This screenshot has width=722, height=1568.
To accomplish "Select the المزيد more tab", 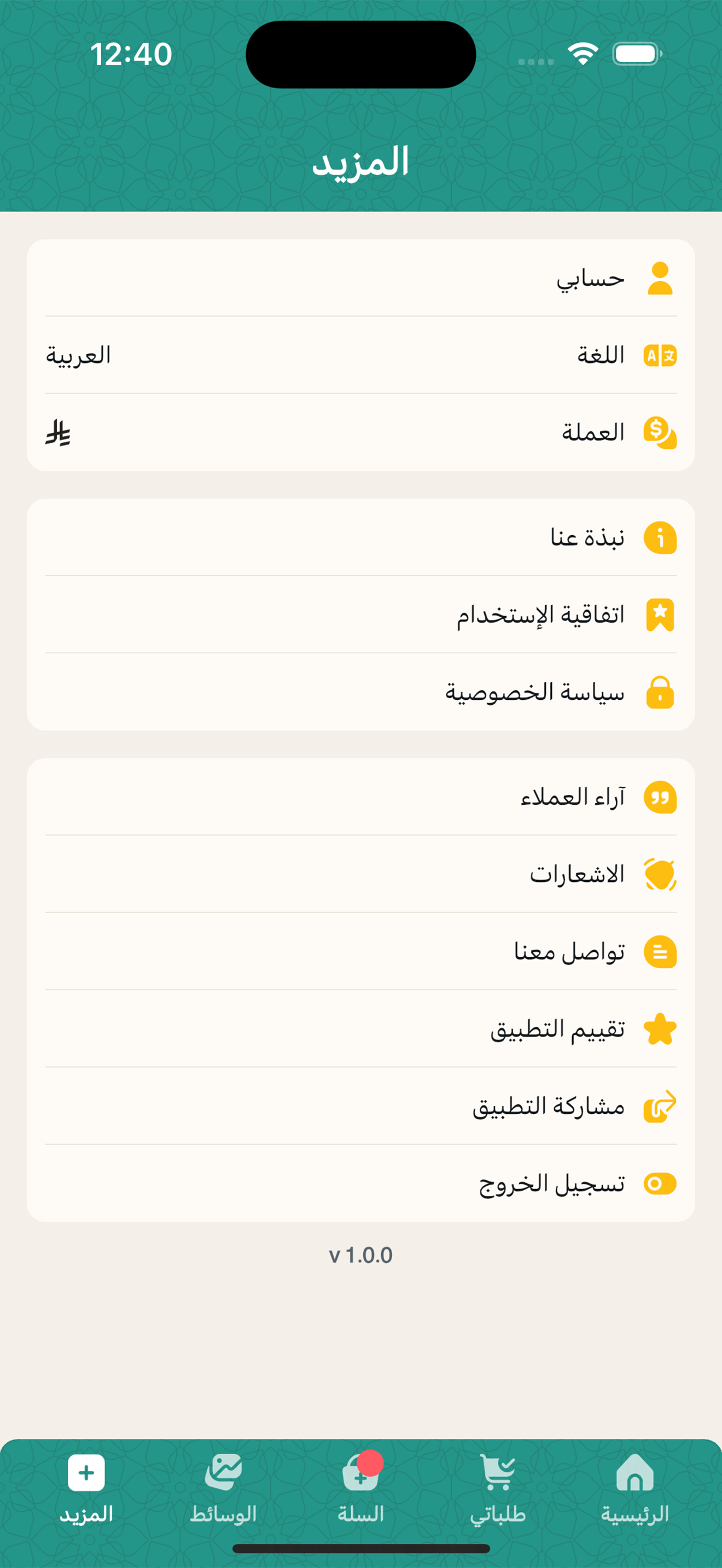I will pyautogui.click(x=86, y=1488).
